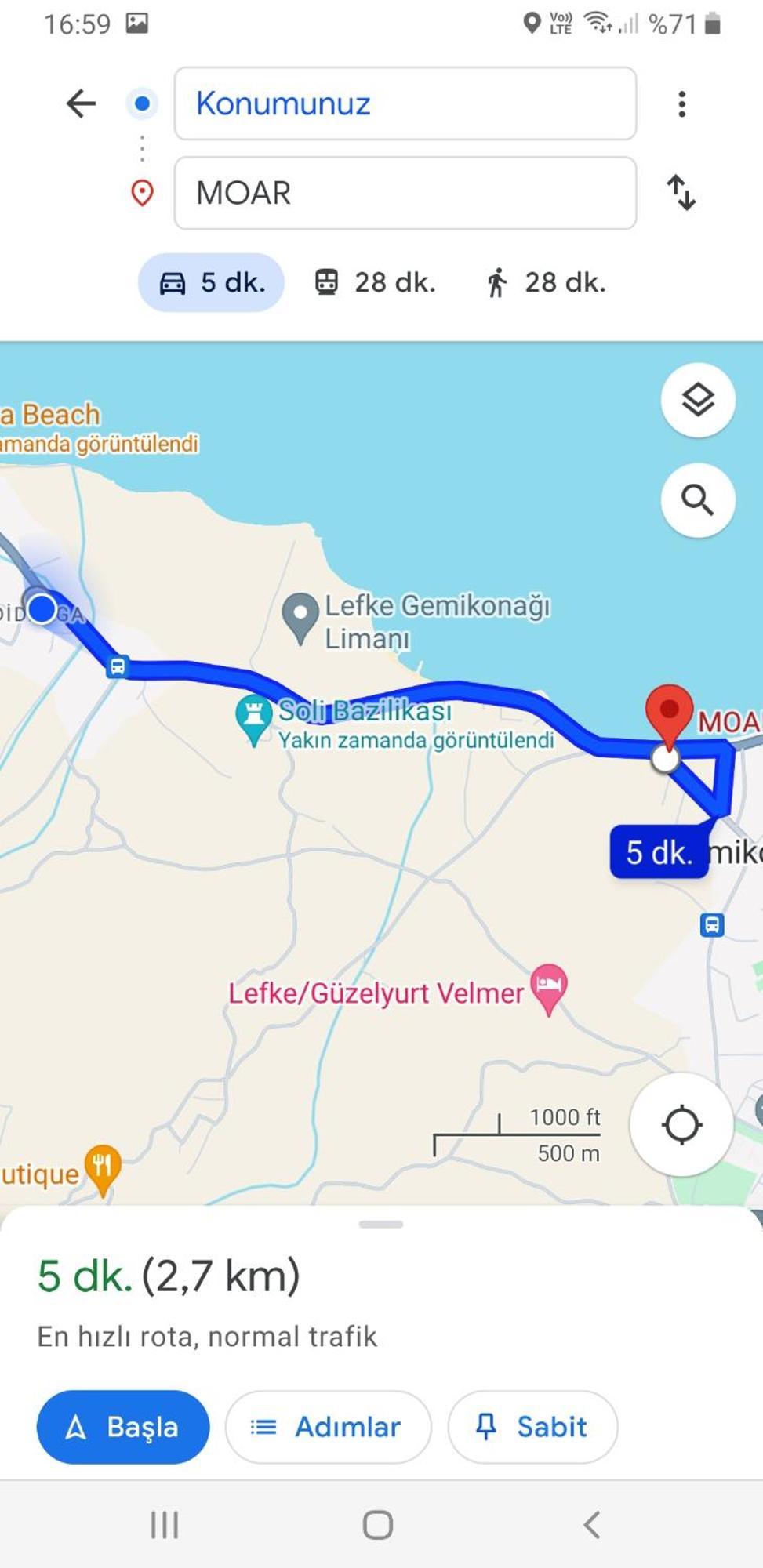Open Soli Bazilikası place marker
Viewport: 763px width, 1568px height.
[253, 716]
